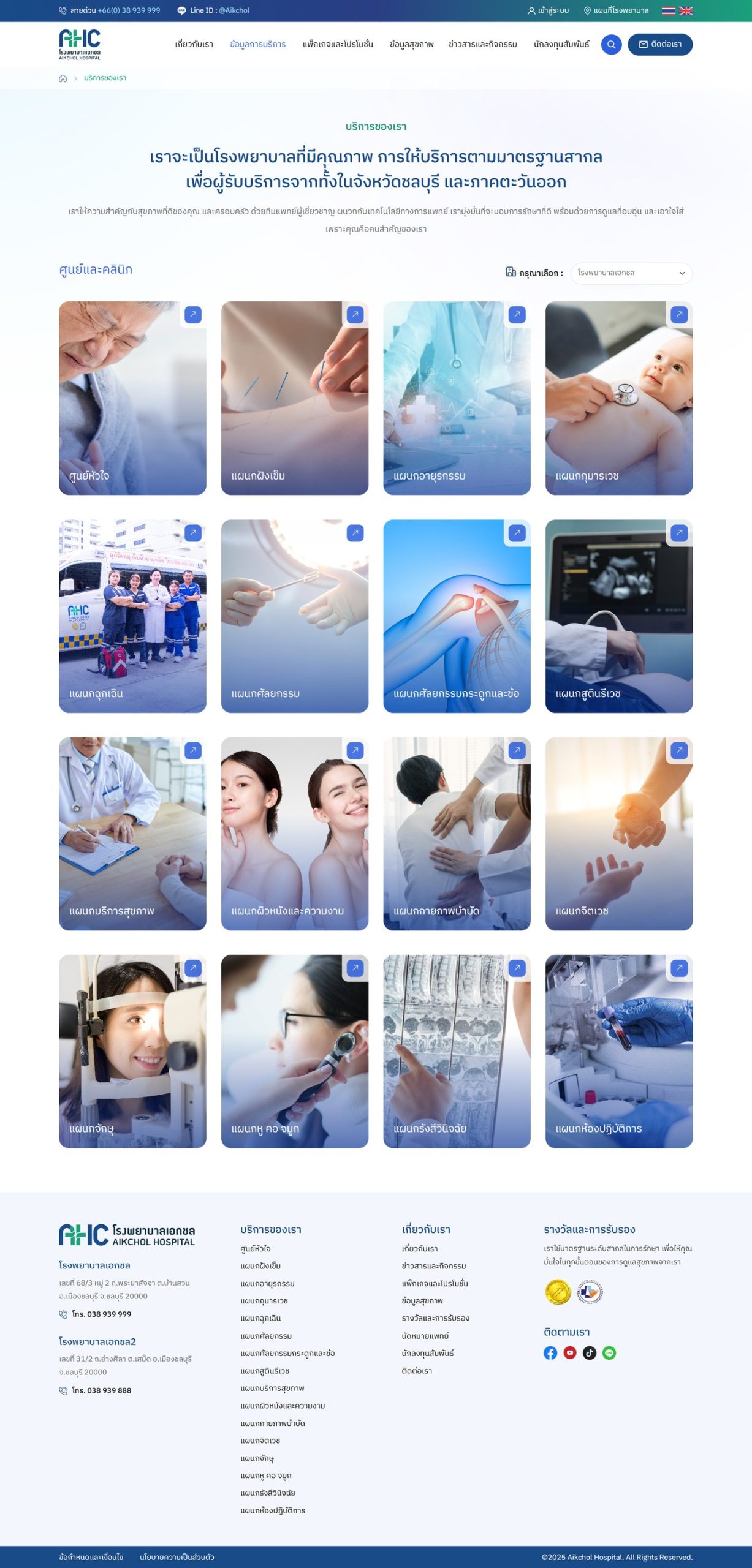This screenshot has height=1568, width=752.
Task: Open the ศูนย์หัวใจ department card
Action: pos(132,398)
